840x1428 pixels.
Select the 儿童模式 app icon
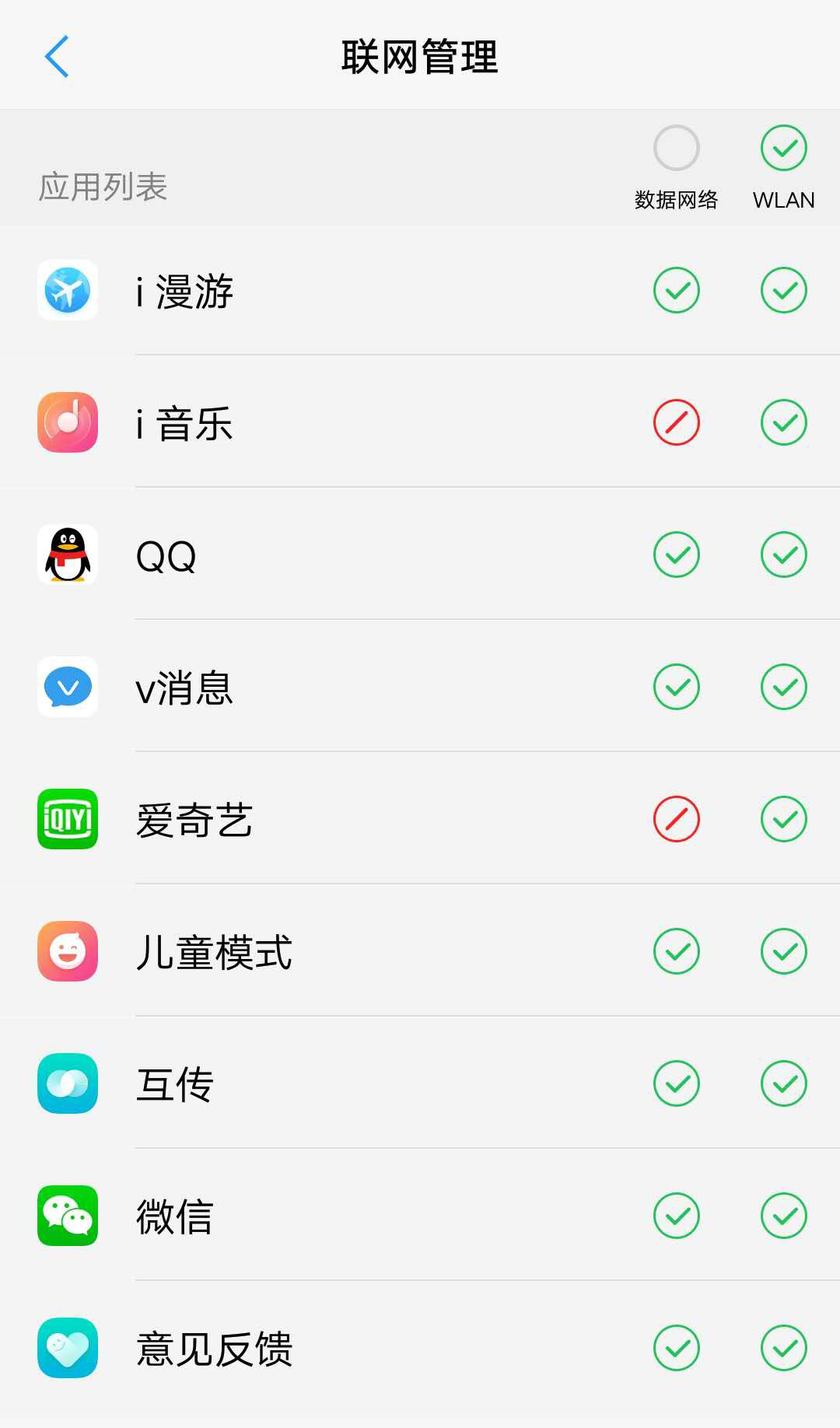(67, 952)
